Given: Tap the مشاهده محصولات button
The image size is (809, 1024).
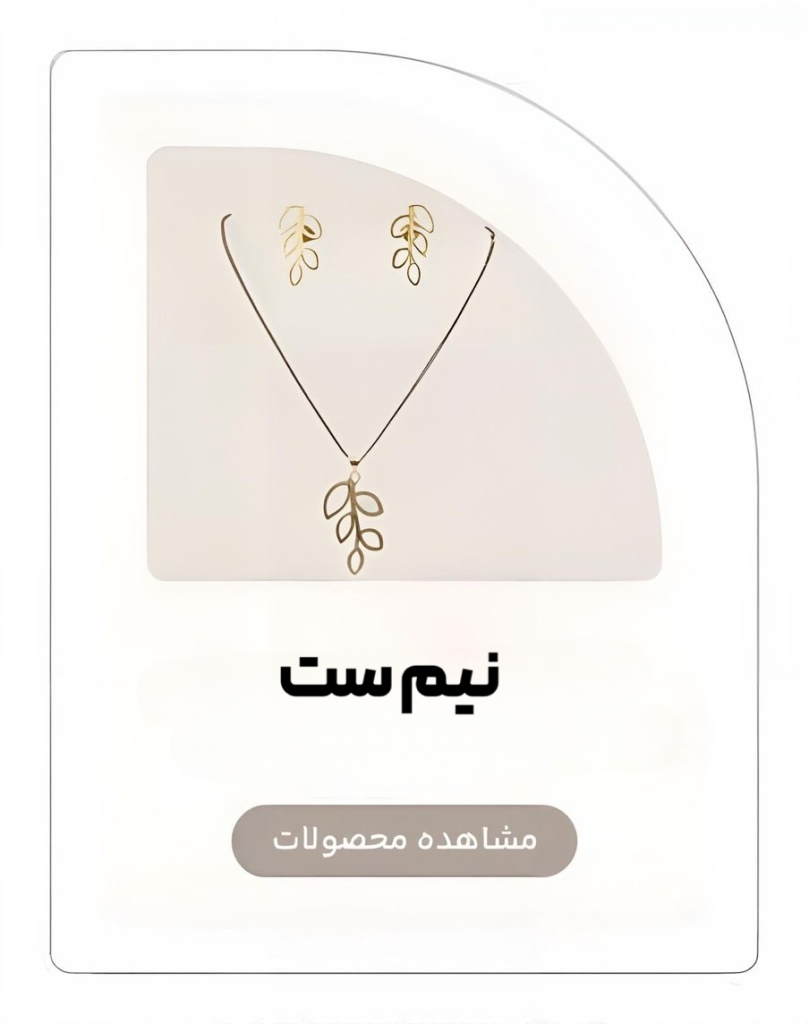Looking at the screenshot, I should coord(404,840).
